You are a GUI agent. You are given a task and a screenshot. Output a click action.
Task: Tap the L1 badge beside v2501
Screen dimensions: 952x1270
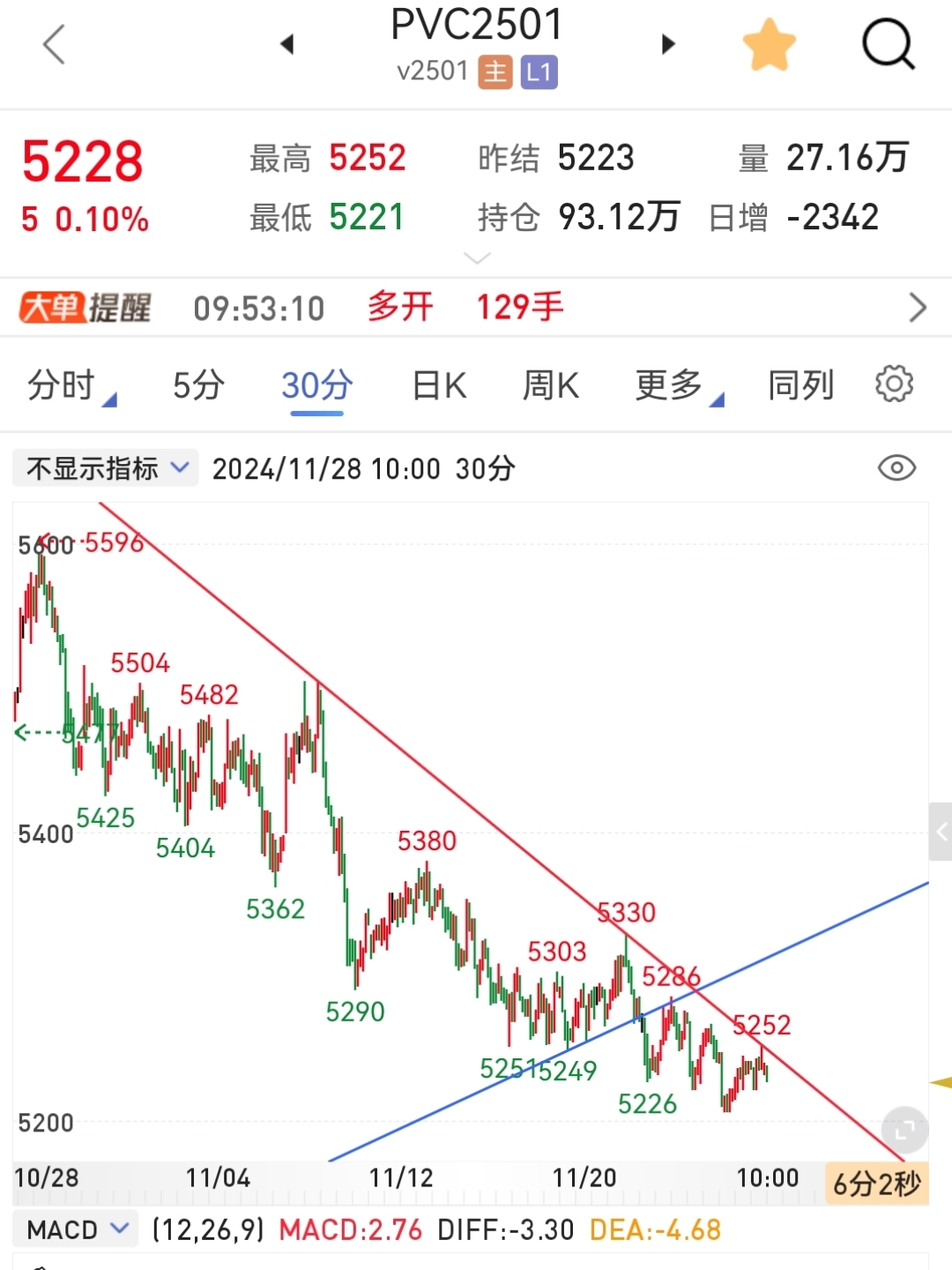[541, 72]
